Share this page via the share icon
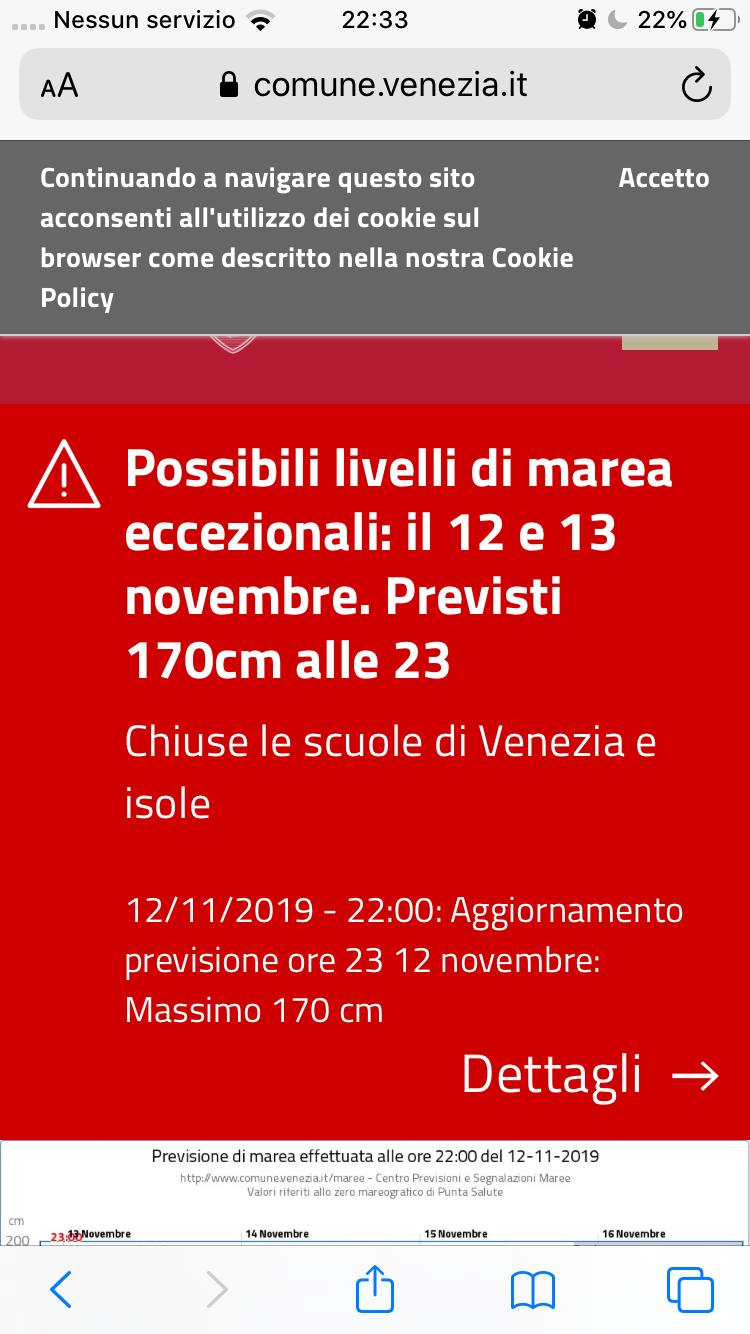Viewport: 750px width, 1334px height. point(375,1287)
